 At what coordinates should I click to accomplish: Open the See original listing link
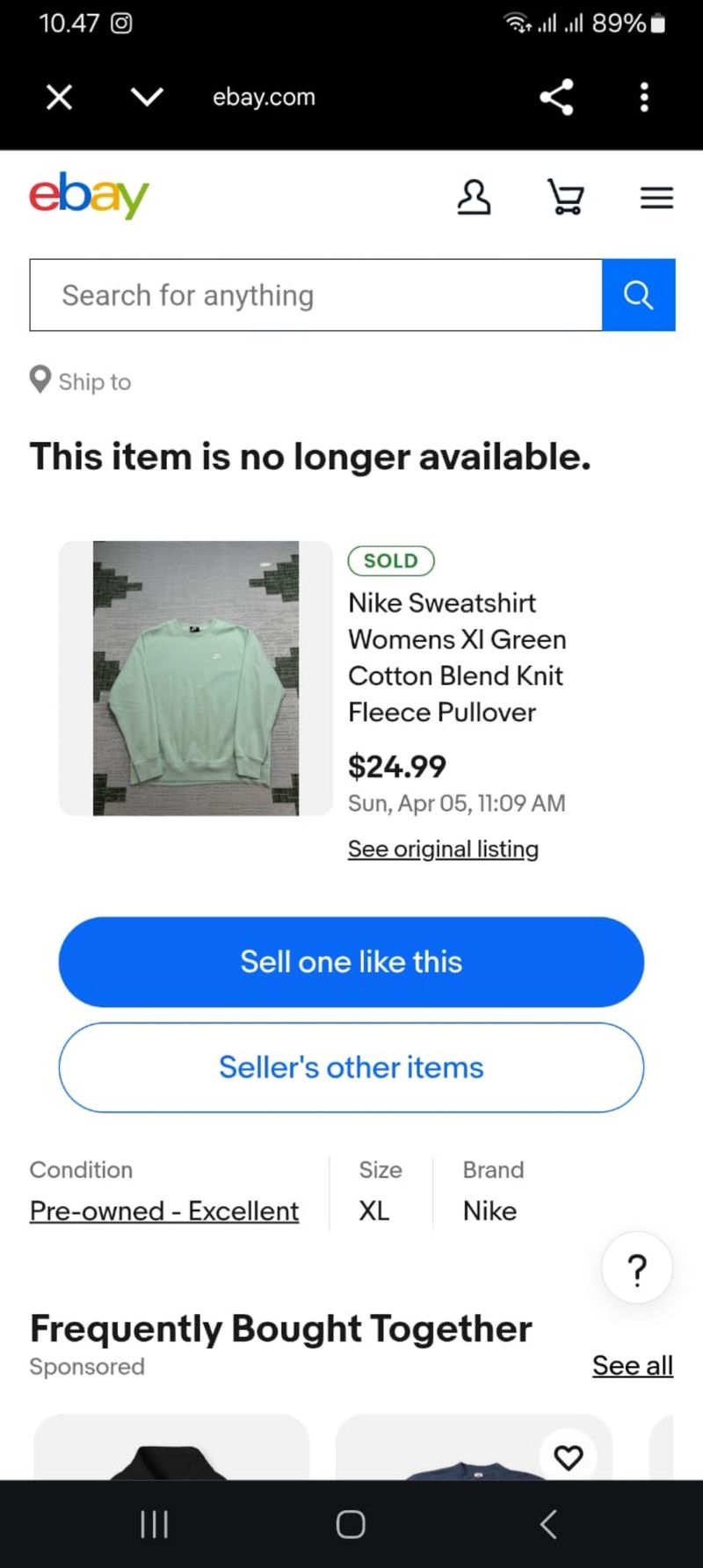(443, 849)
